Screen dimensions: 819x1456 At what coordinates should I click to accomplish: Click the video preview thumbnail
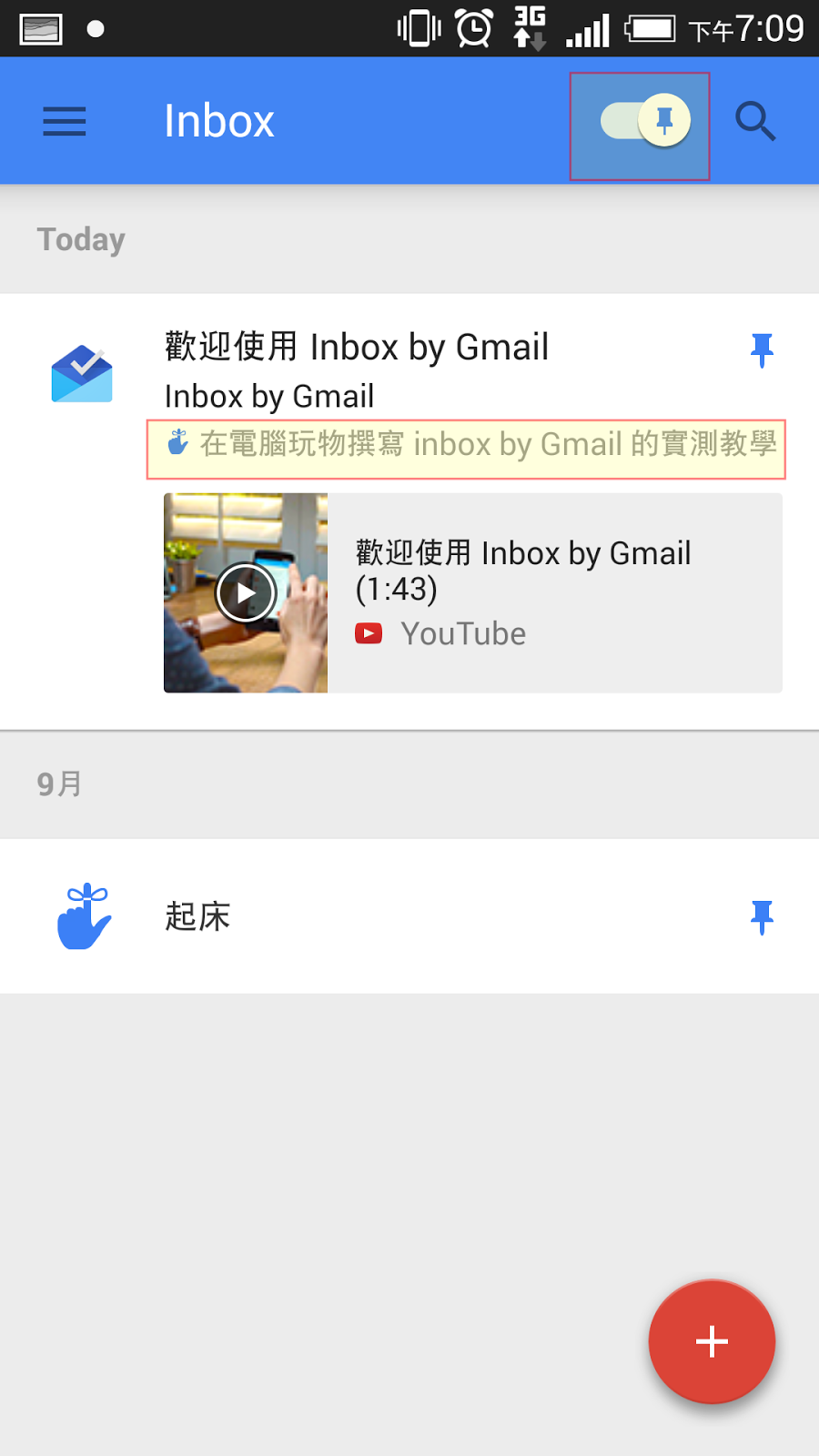point(245,592)
